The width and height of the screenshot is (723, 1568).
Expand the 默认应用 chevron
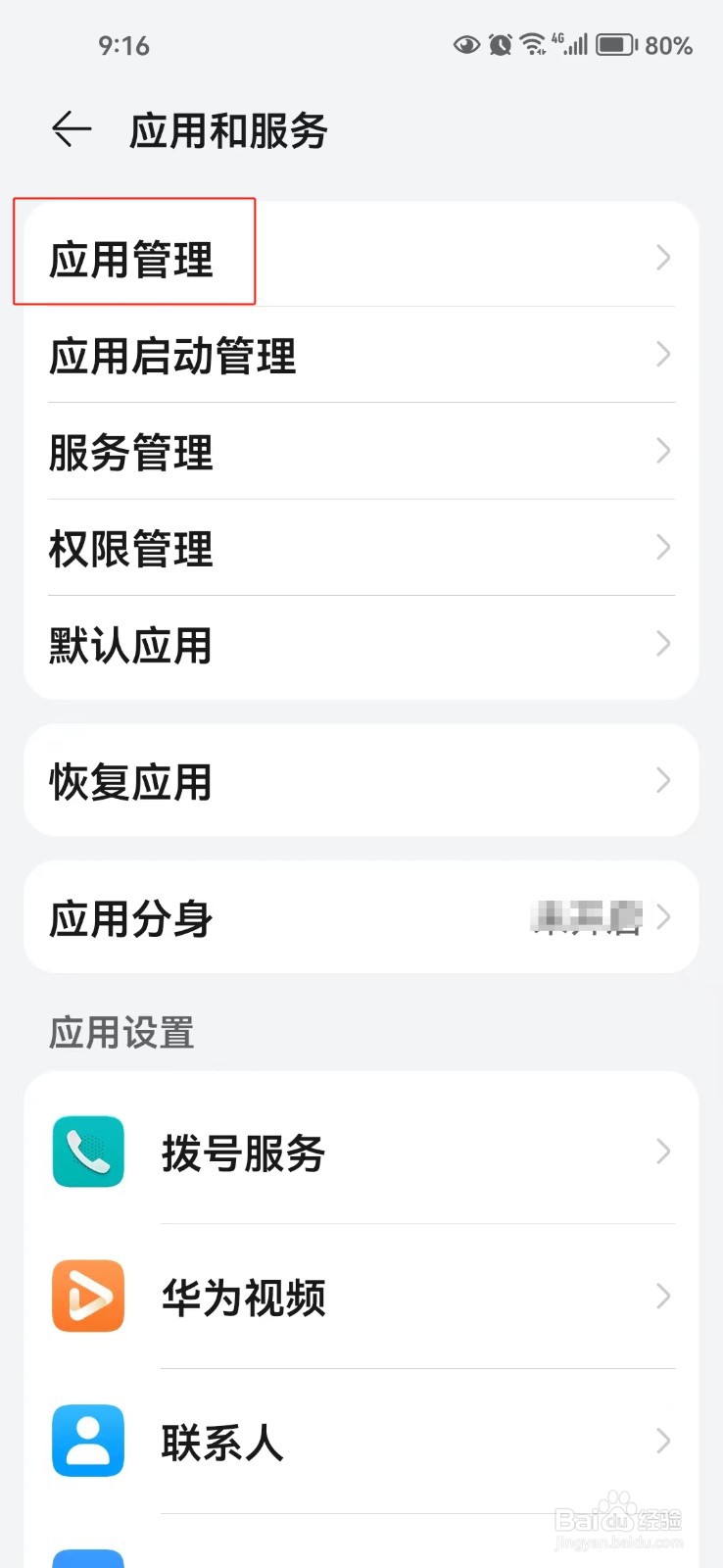tap(663, 644)
